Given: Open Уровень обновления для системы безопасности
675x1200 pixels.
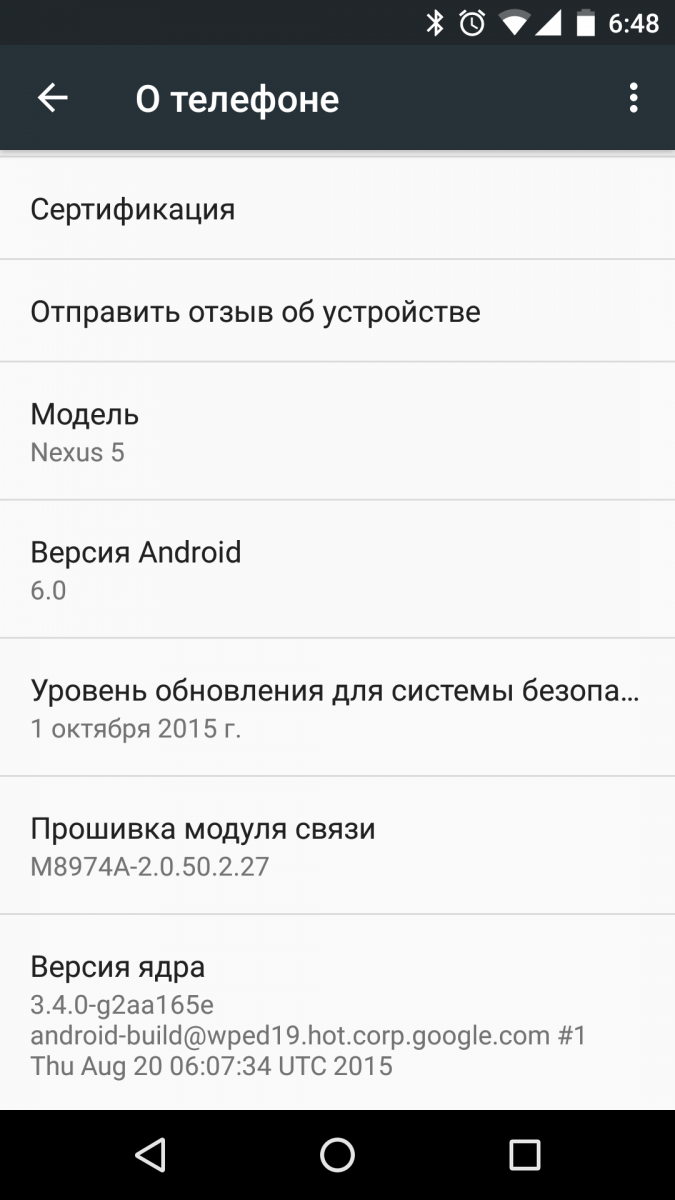Looking at the screenshot, I should (x=337, y=707).
